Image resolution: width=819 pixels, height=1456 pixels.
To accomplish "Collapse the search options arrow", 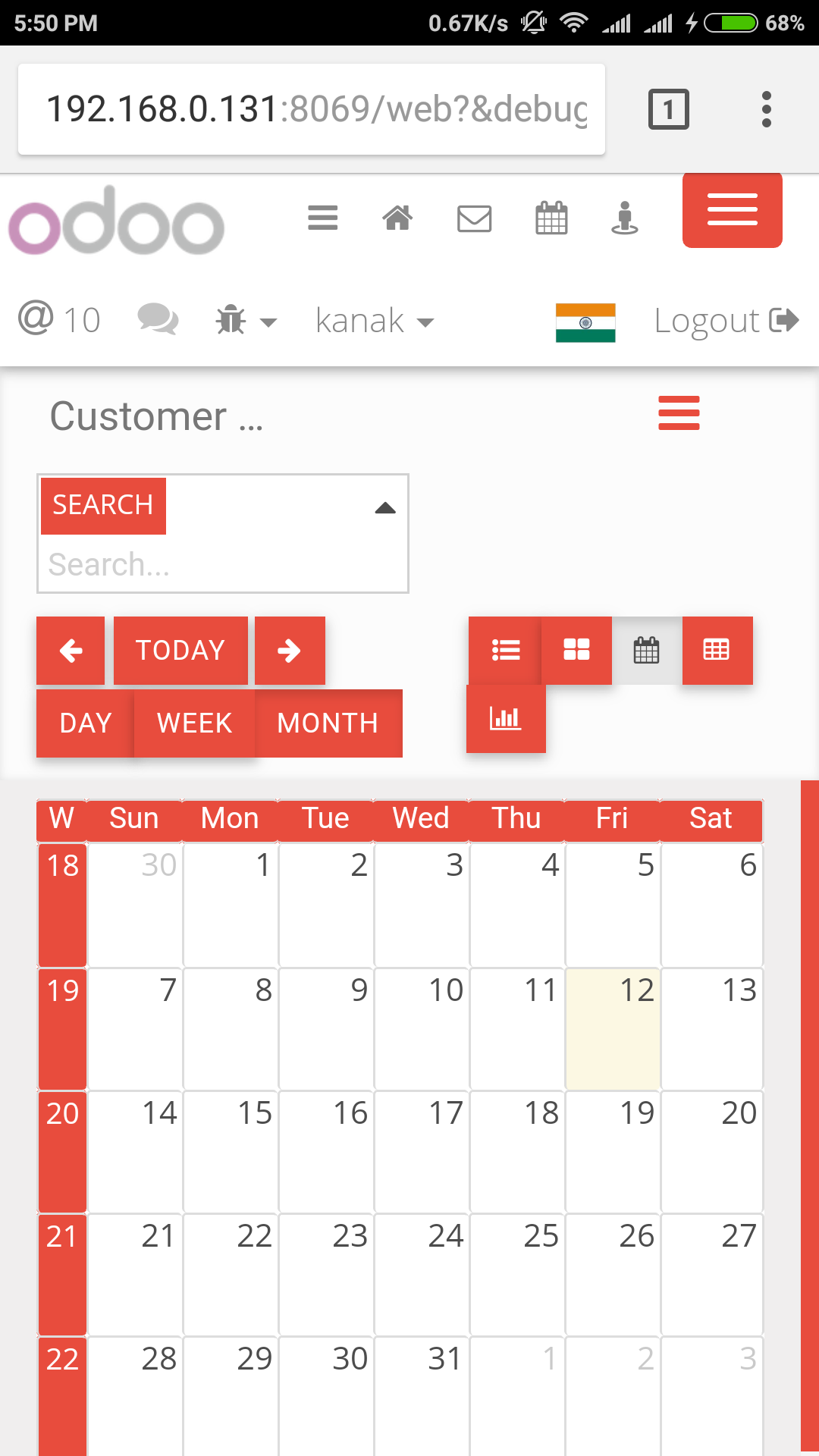I will coord(385,508).
